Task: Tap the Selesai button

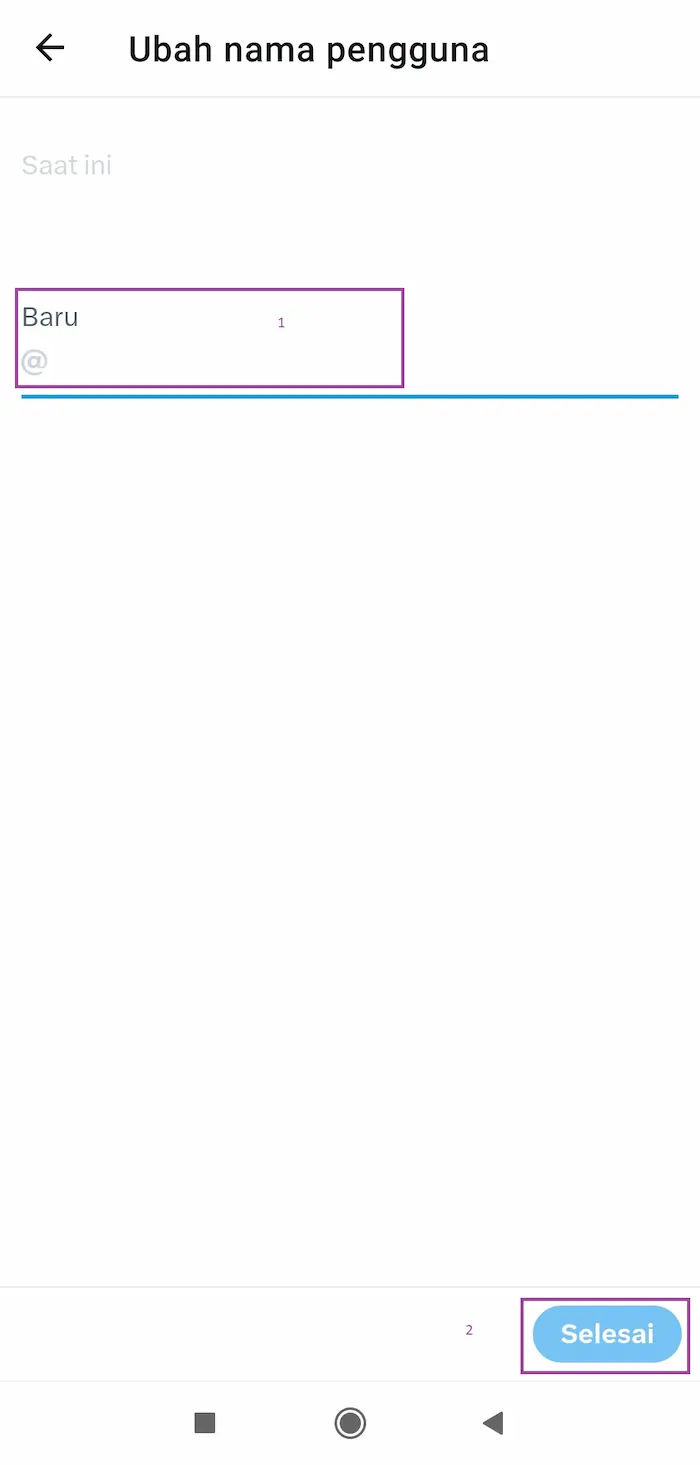Action: click(x=606, y=1334)
